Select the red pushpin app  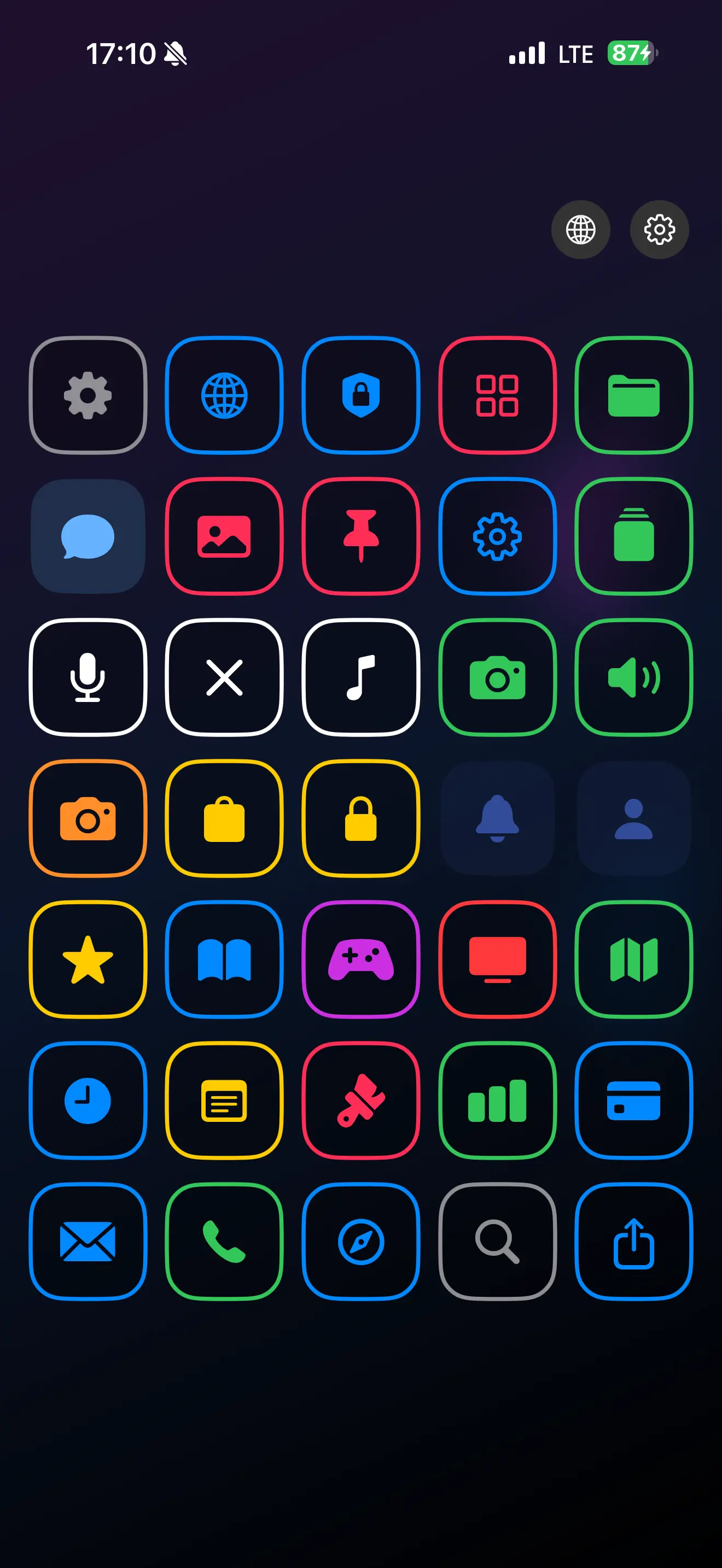coord(360,536)
